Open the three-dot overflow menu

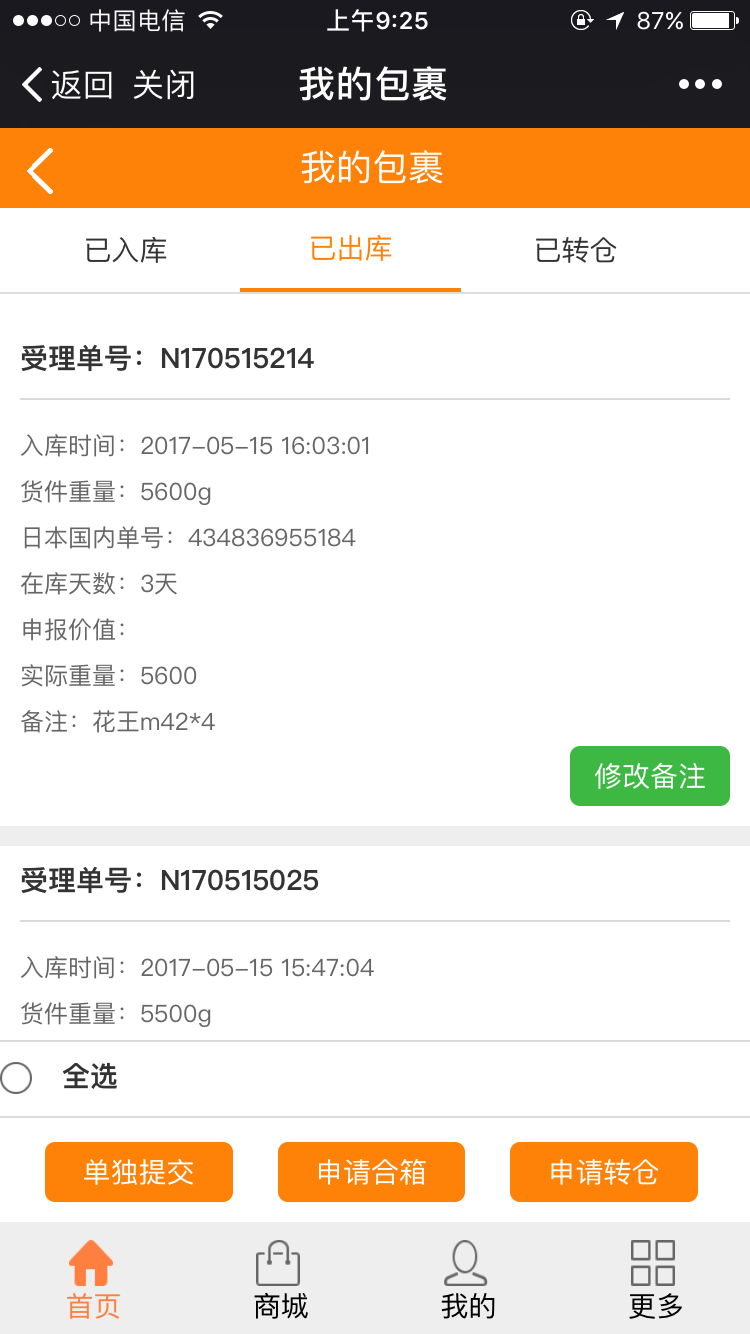pyautogui.click(x=700, y=85)
